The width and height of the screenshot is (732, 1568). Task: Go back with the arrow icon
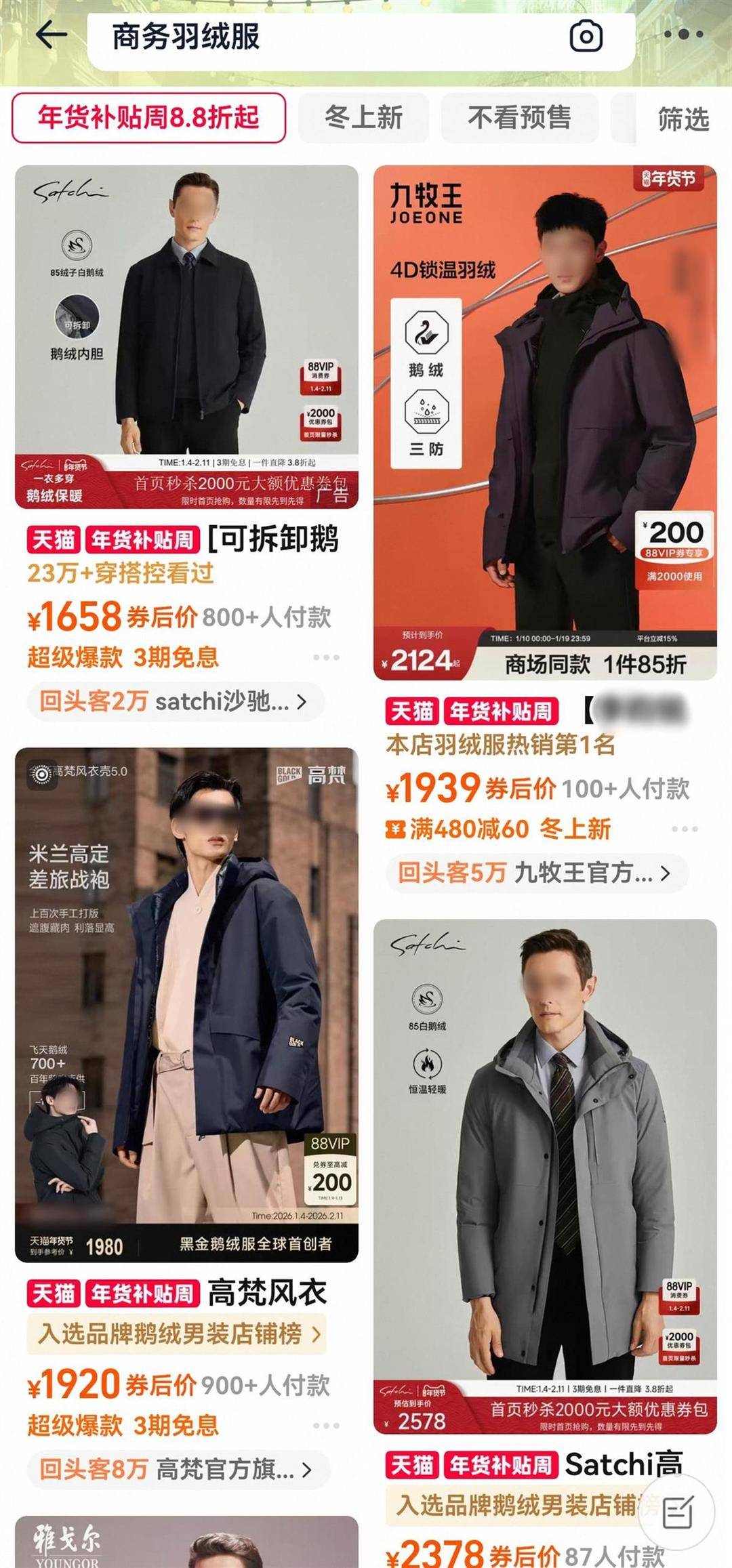[x=52, y=35]
